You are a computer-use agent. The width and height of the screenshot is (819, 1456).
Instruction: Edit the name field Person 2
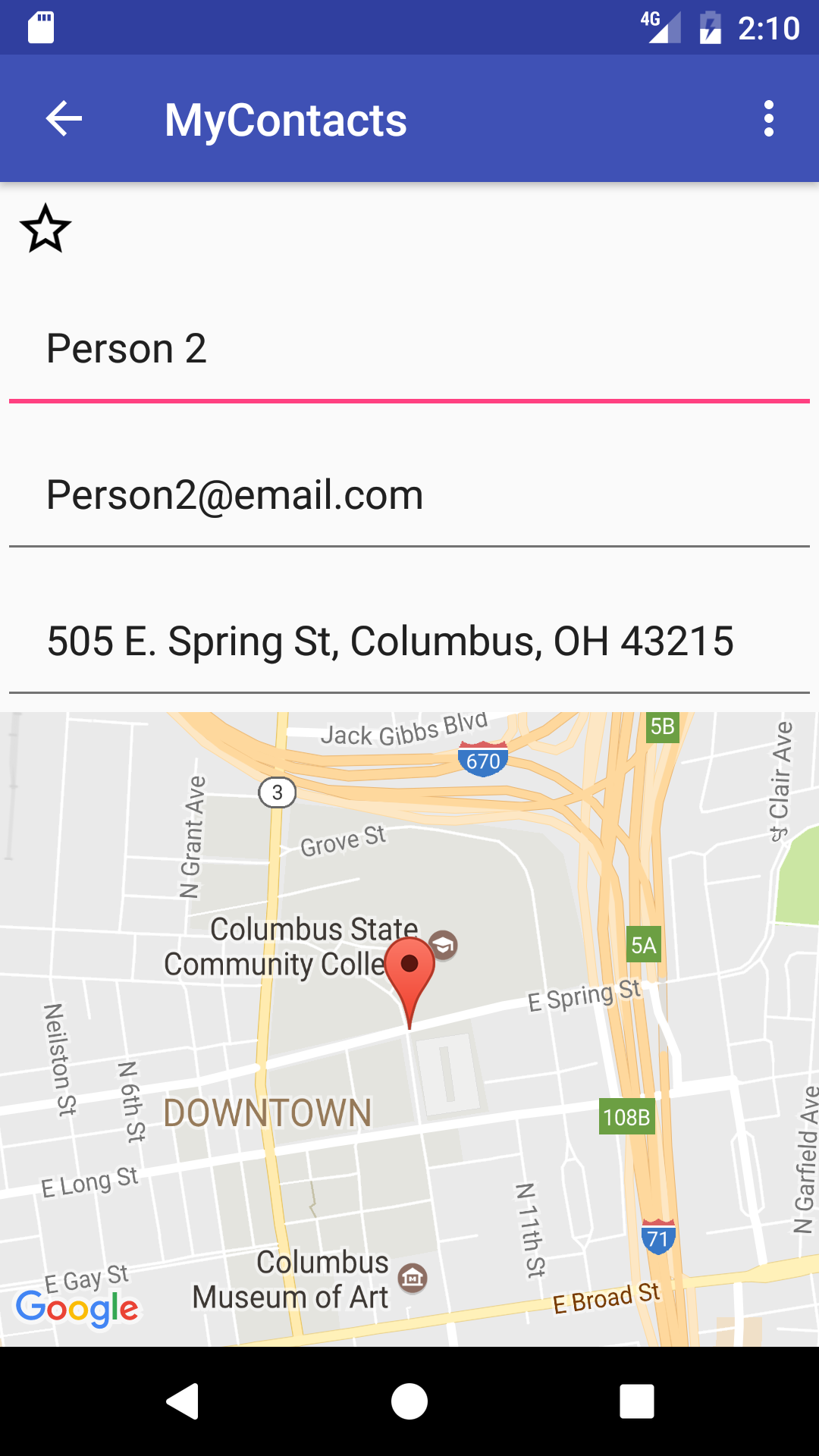[x=409, y=350]
